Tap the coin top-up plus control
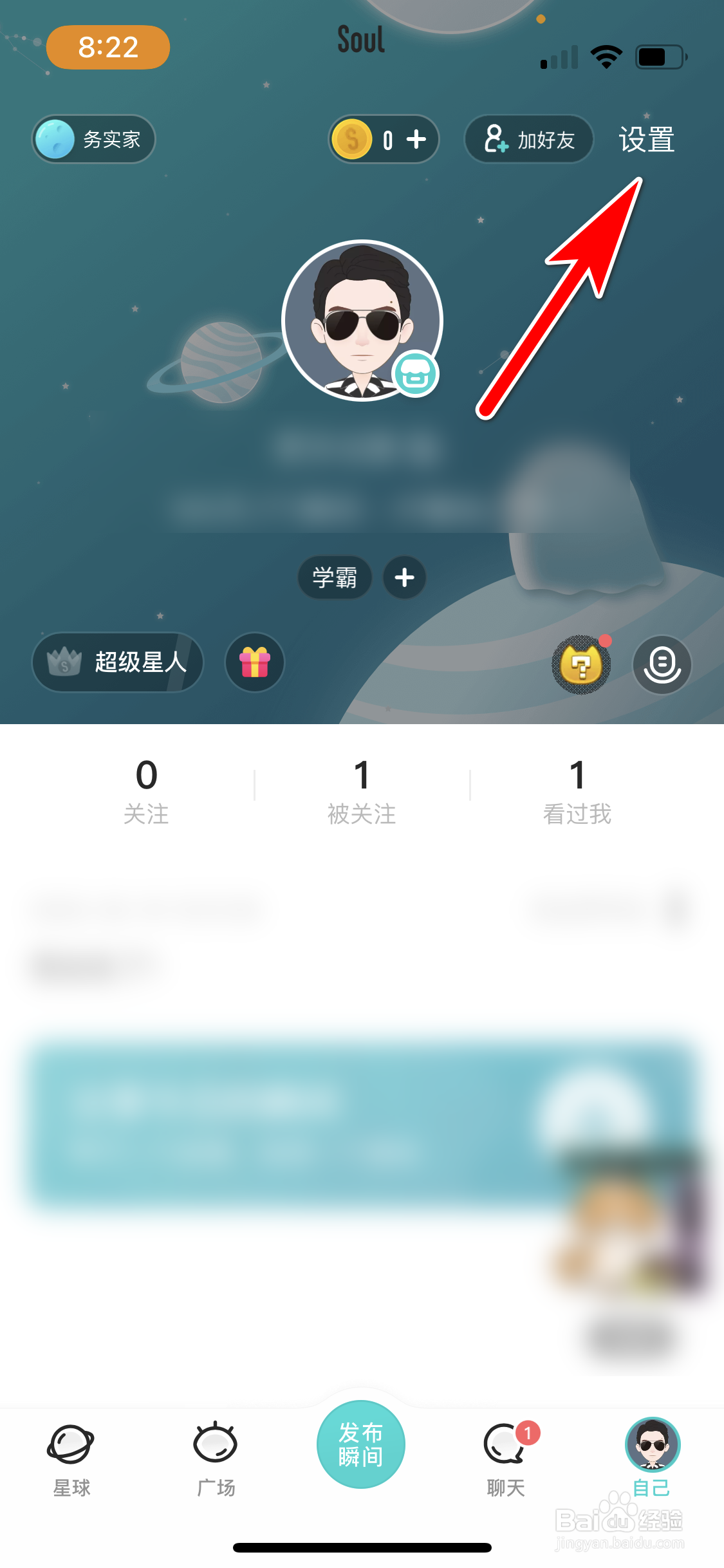Viewport: 724px width, 1568px height. 416,139
